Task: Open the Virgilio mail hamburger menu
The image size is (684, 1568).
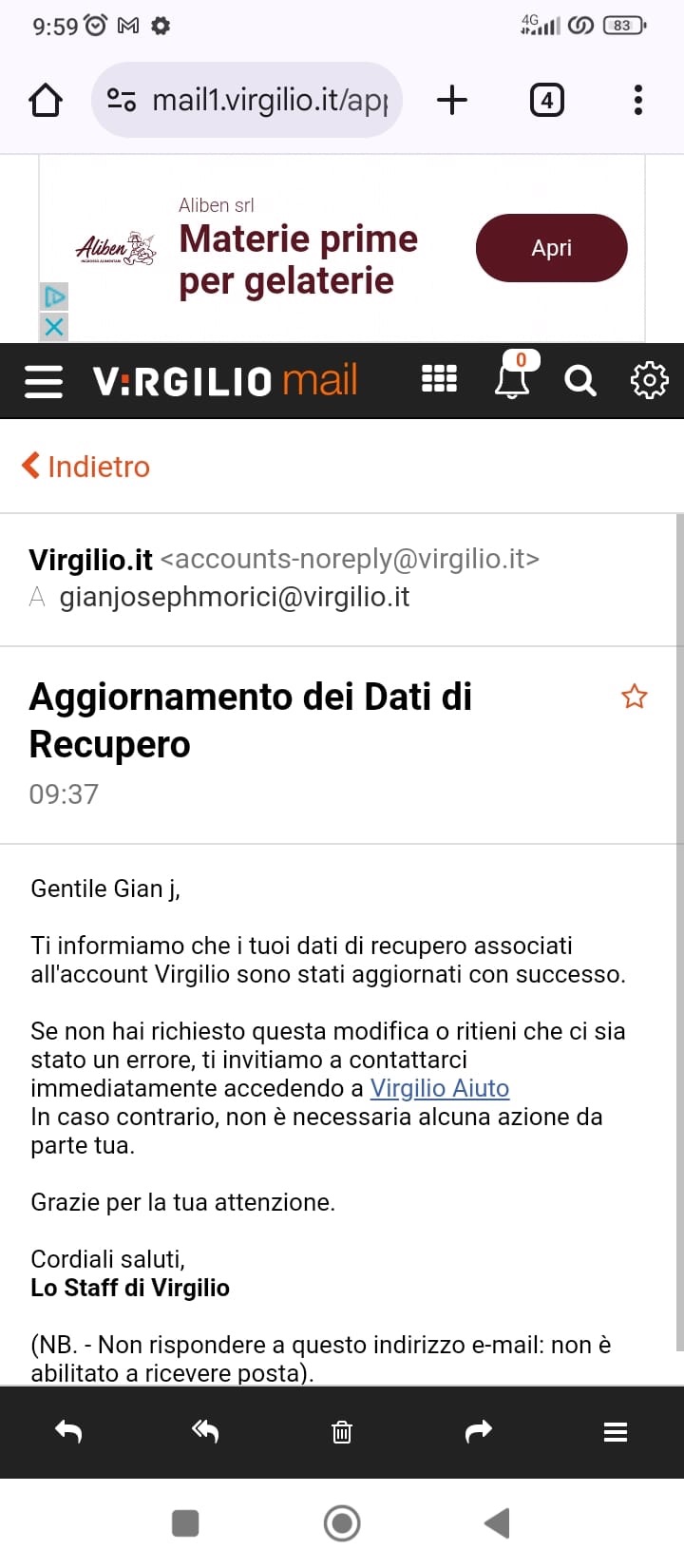Action: coord(44,381)
